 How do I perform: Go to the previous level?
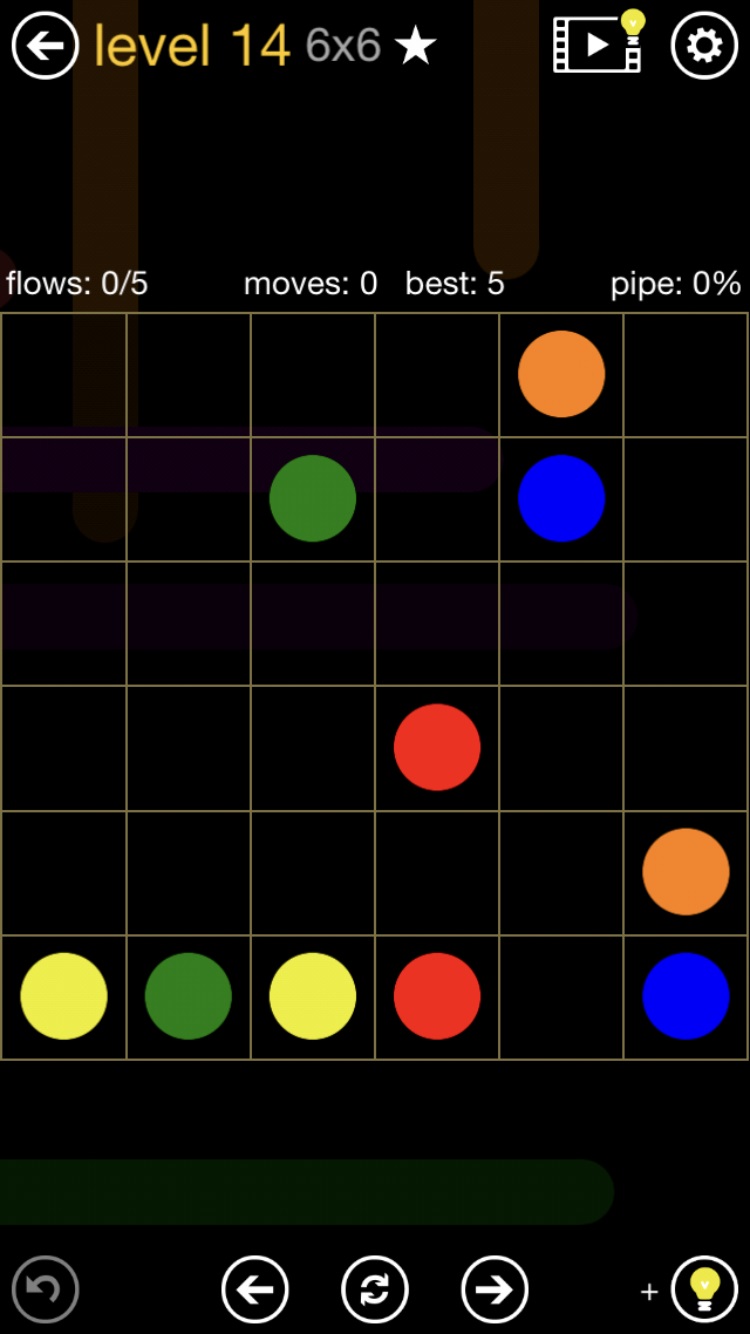[x=255, y=1289]
